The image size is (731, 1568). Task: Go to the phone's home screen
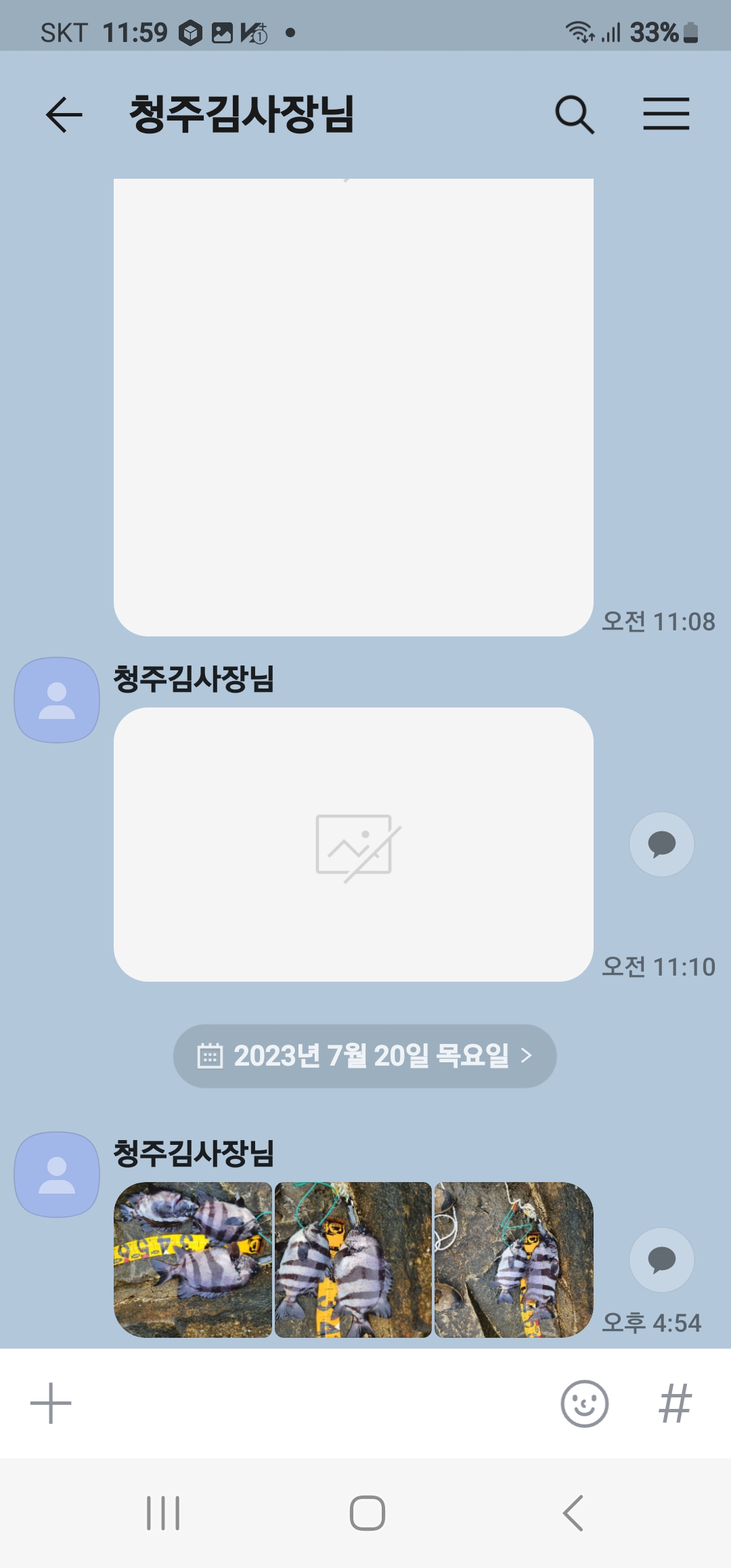367,1513
